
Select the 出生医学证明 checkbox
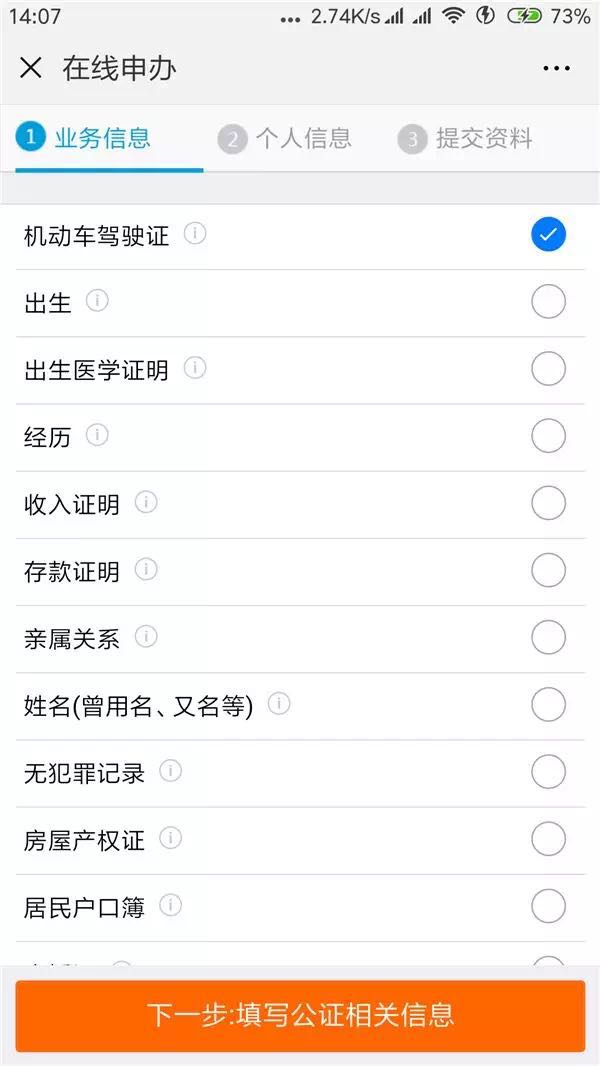pyautogui.click(x=548, y=369)
